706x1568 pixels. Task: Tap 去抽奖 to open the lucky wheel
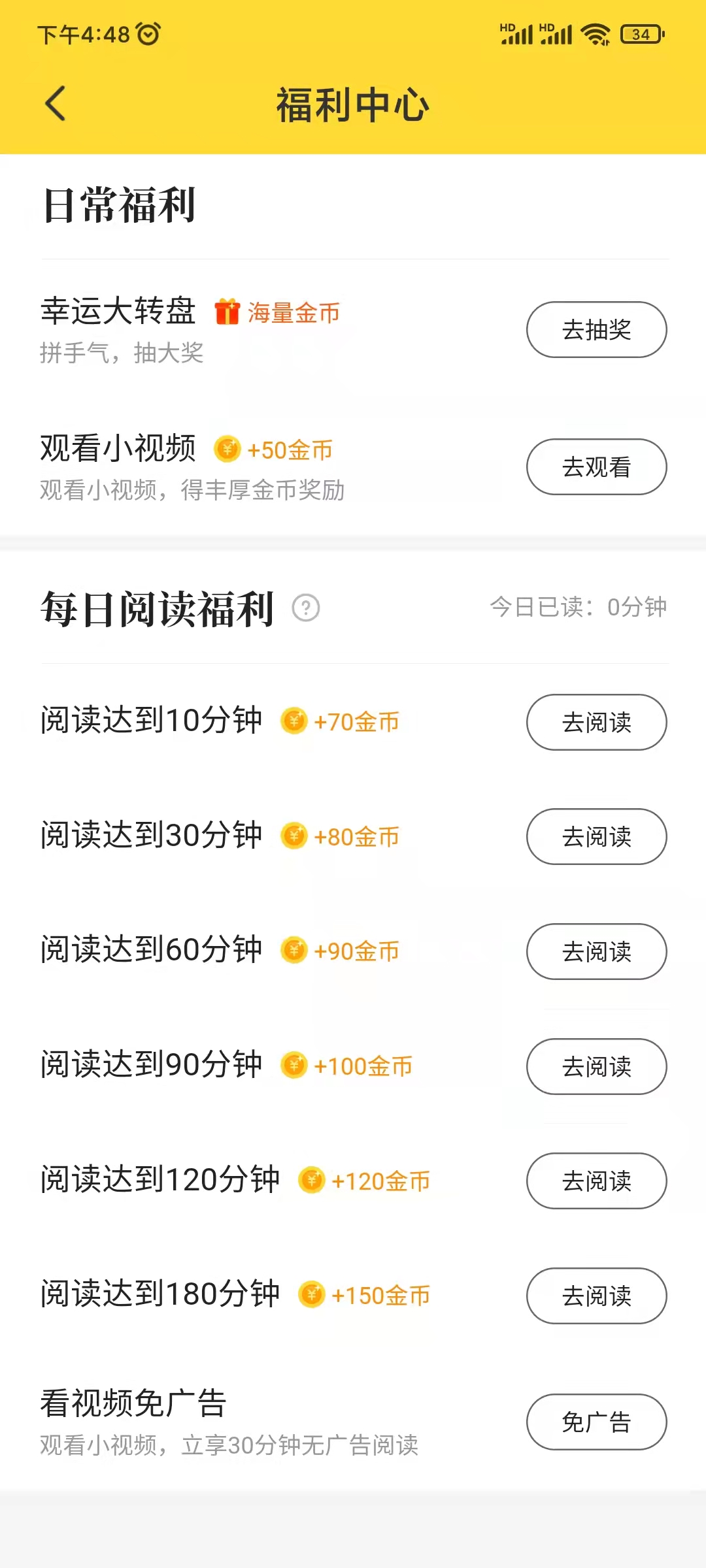coord(596,330)
